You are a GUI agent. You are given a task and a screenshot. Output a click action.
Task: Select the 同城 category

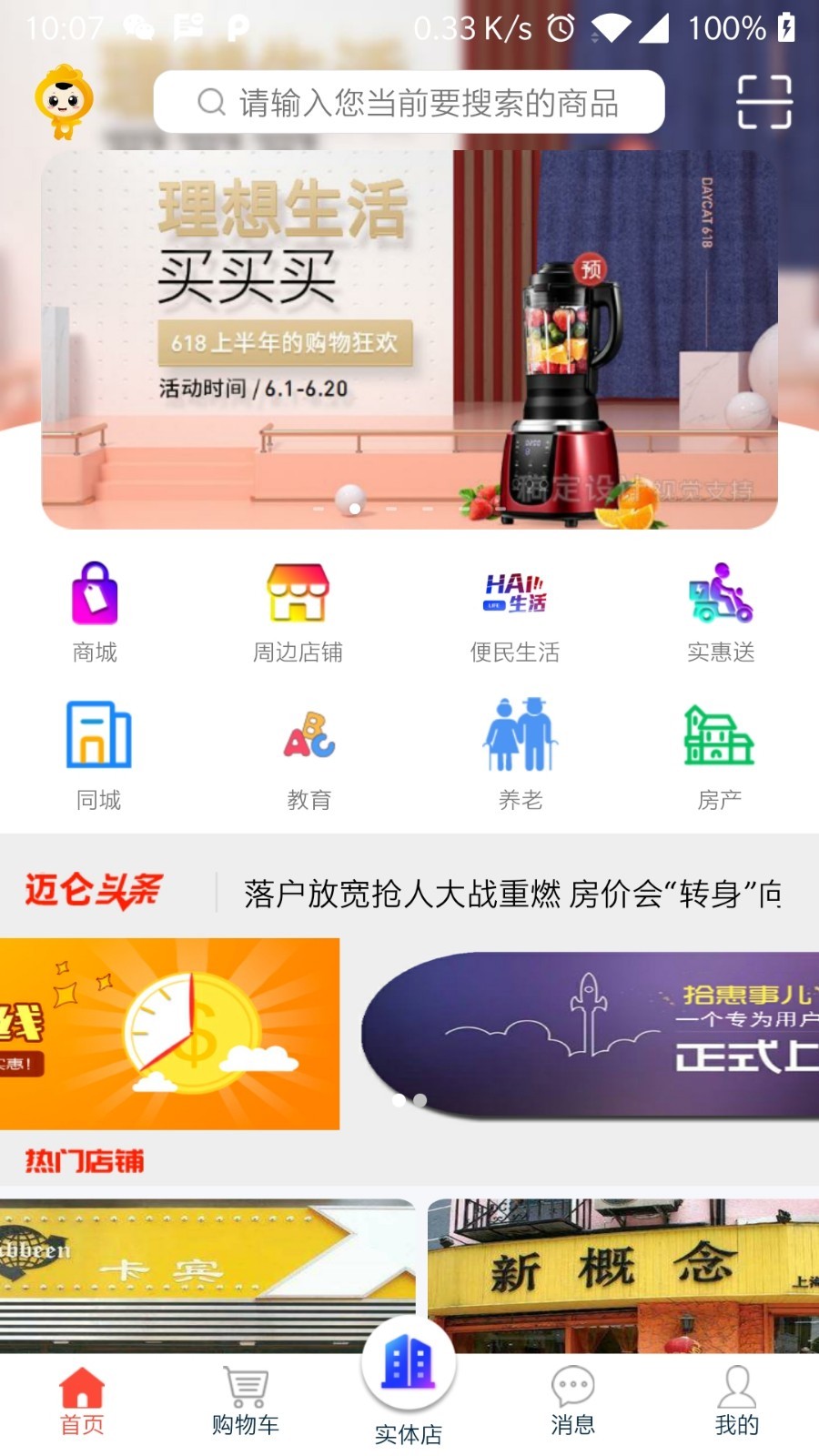[98, 753]
